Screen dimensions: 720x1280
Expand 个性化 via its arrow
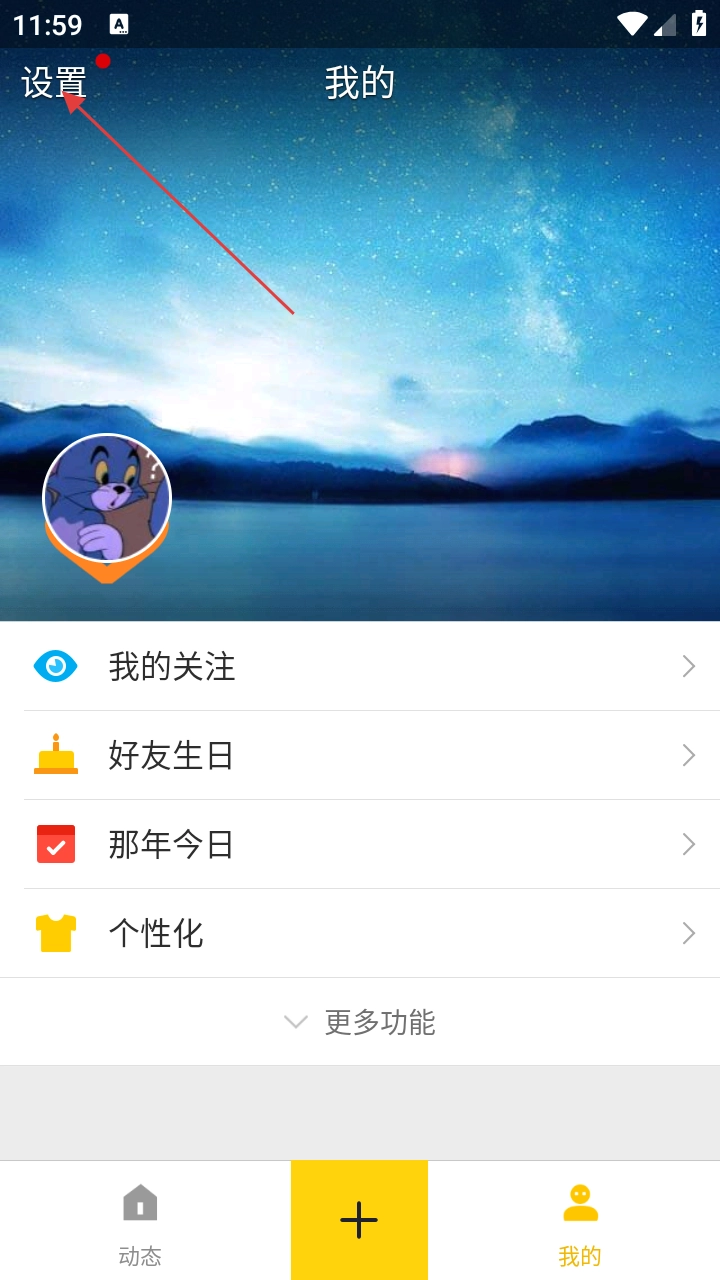pyautogui.click(x=688, y=933)
